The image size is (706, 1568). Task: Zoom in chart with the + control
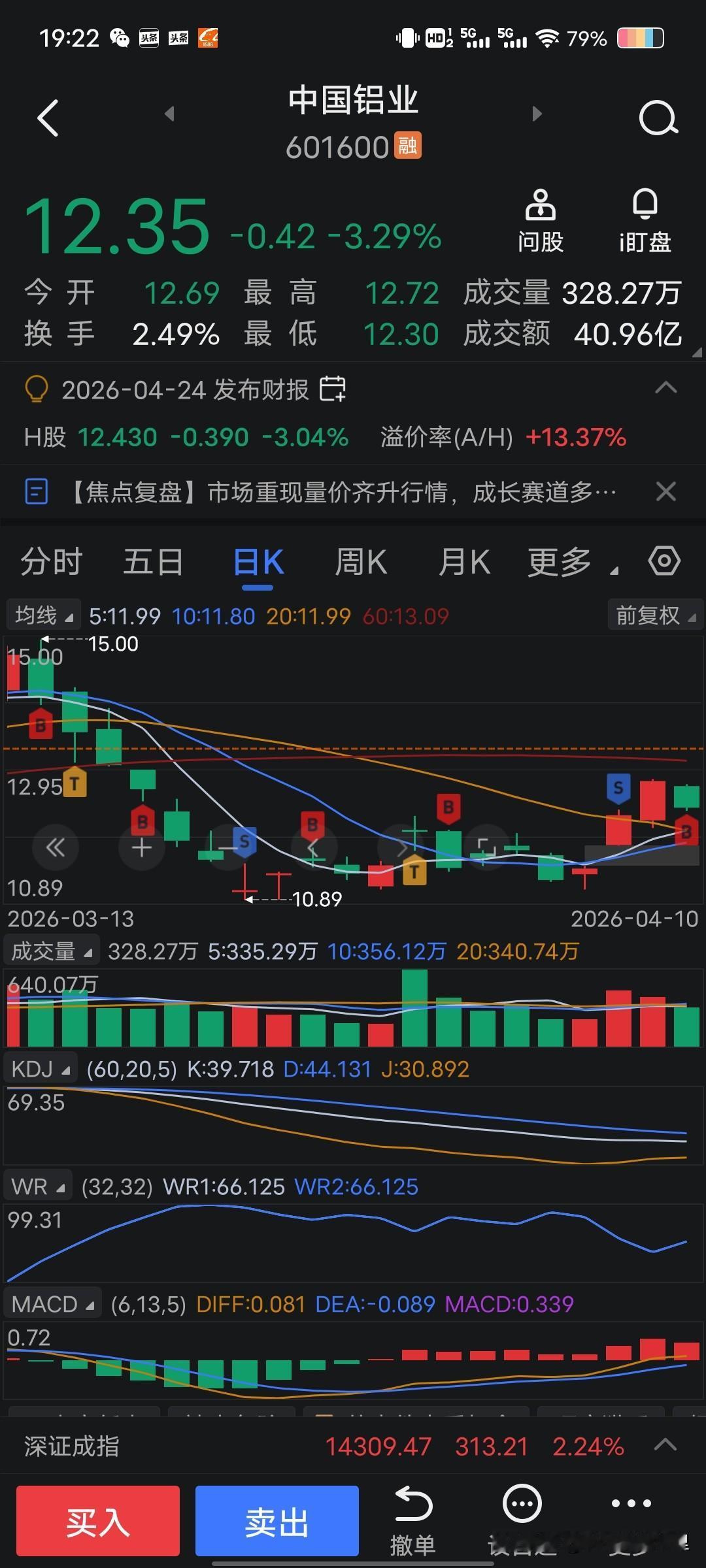click(x=141, y=847)
